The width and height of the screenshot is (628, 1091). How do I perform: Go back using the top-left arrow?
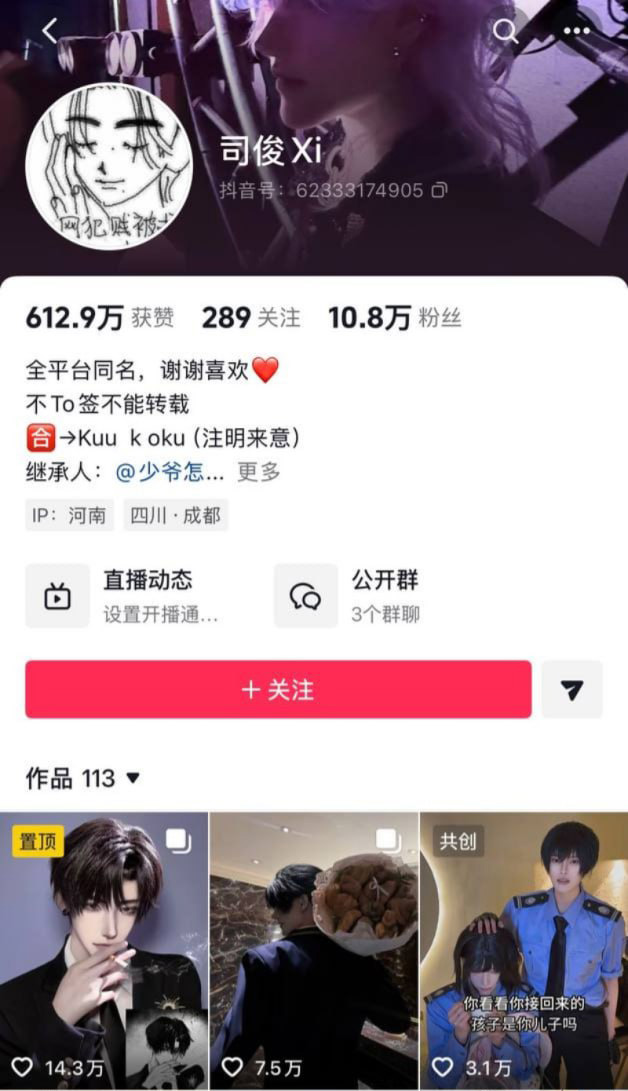[49, 31]
